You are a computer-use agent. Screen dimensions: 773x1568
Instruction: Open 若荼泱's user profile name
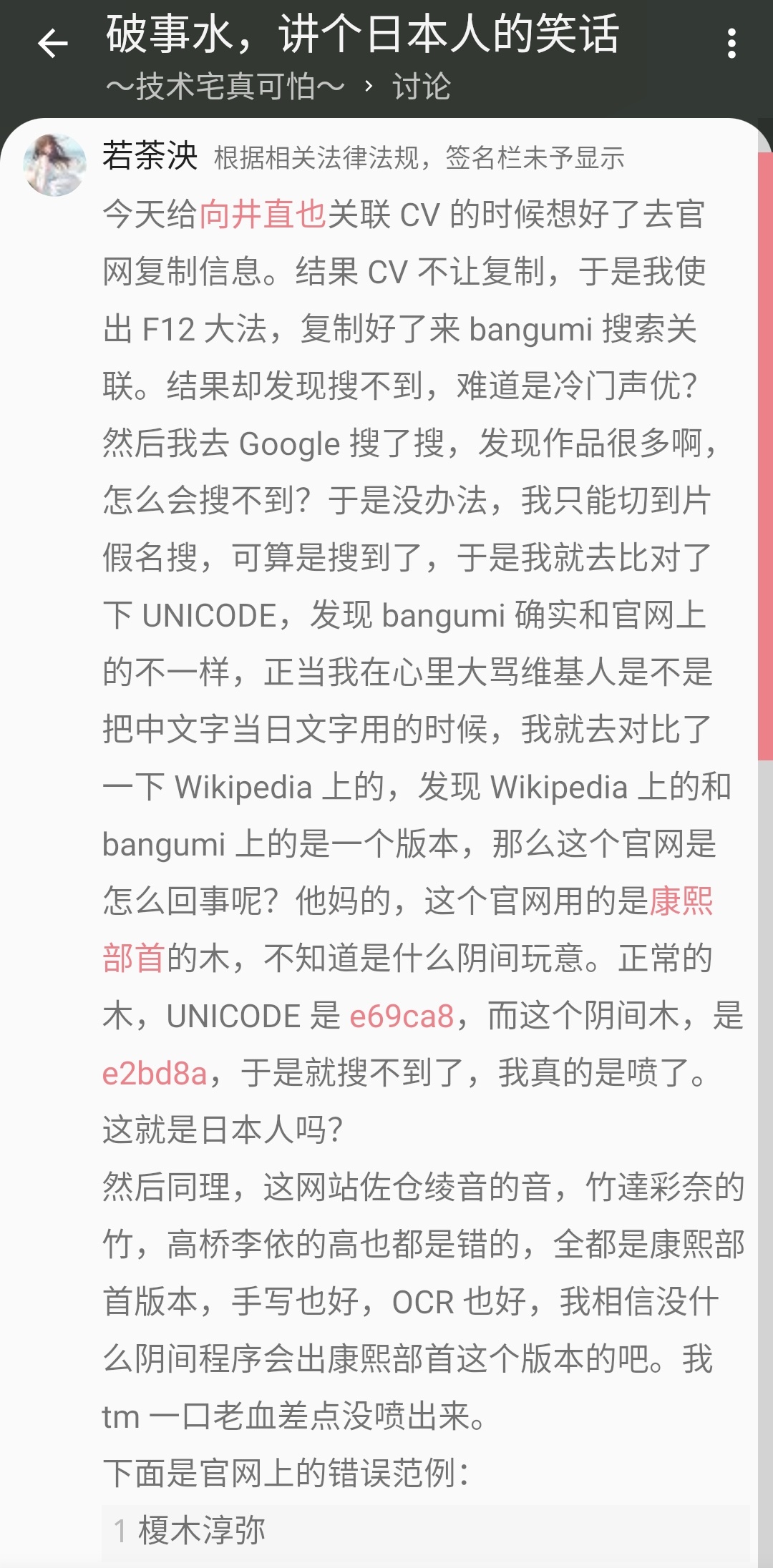[x=150, y=156]
